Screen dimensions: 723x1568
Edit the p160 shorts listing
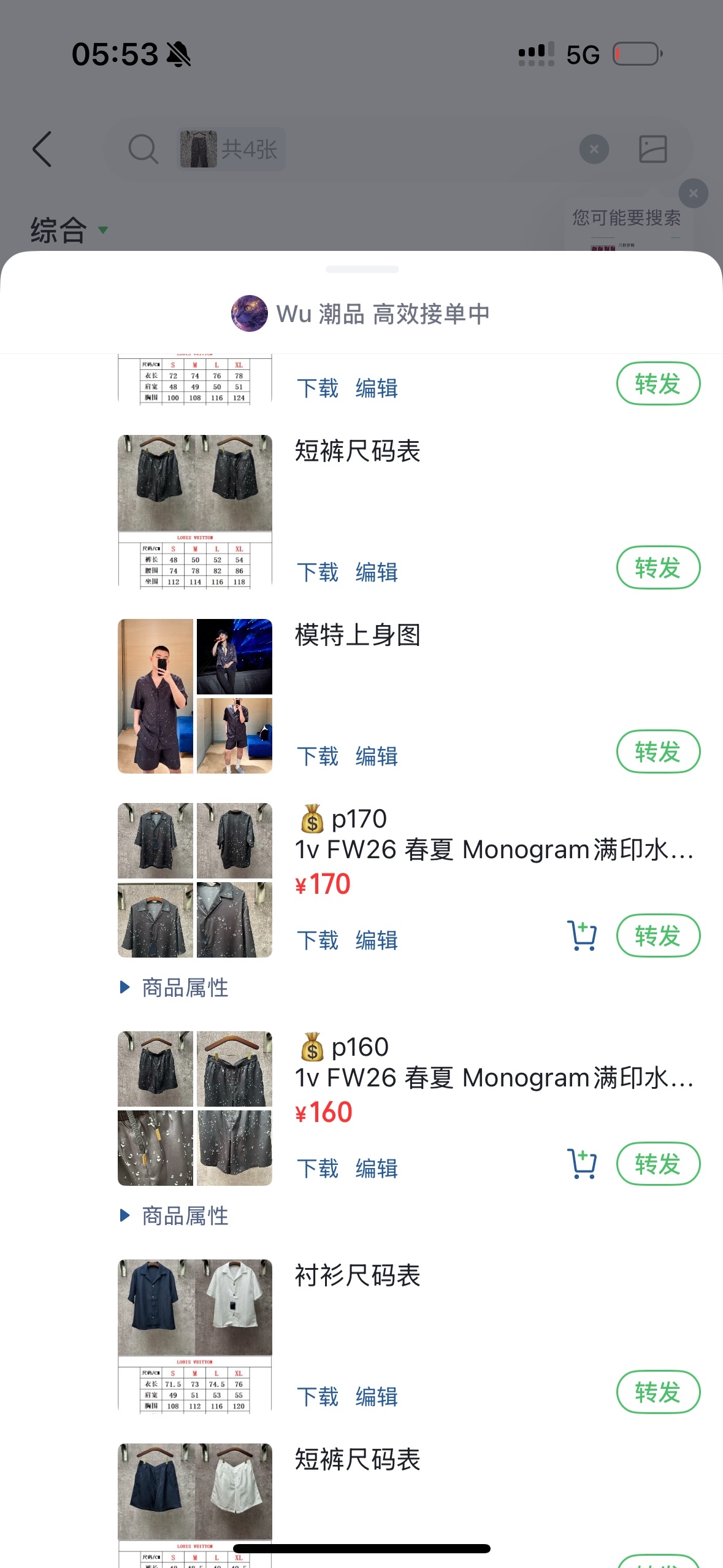coord(377,1169)
